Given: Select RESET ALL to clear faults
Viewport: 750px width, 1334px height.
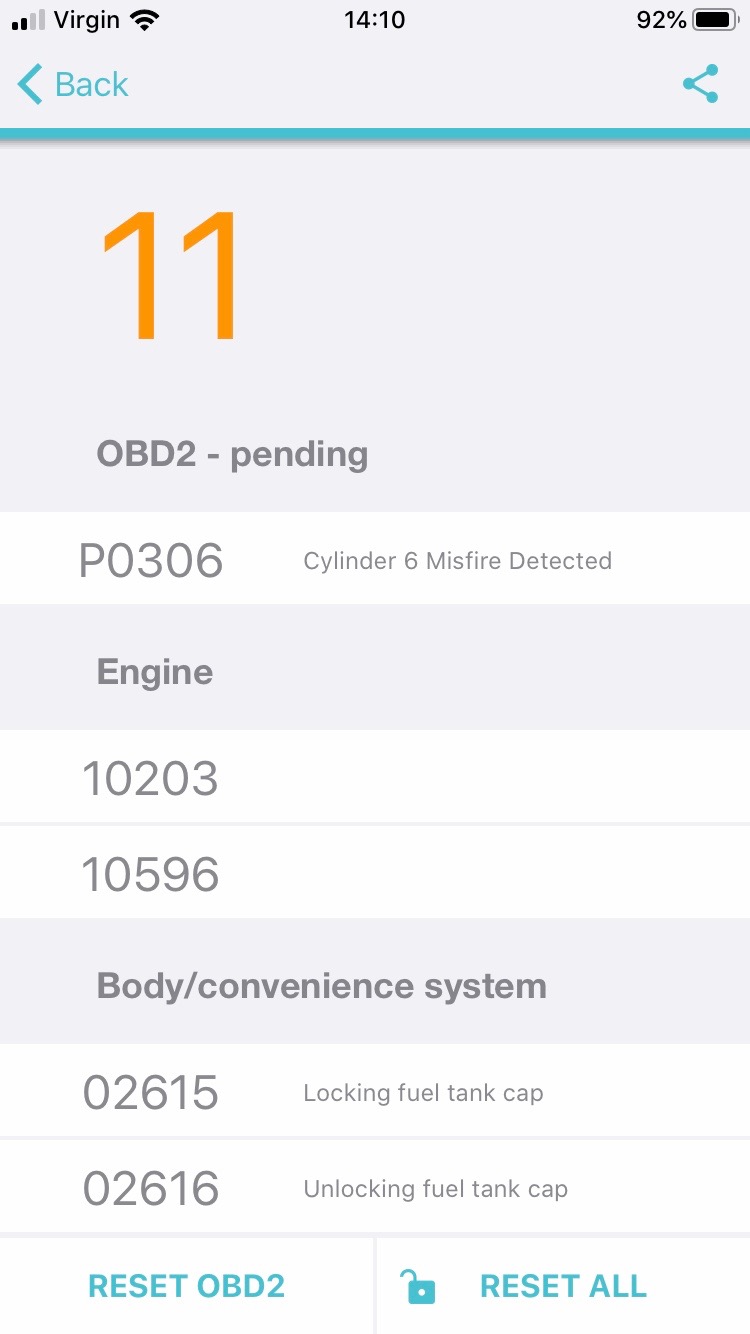Looking at the screenshot, I should click(x=563, y=1286).
